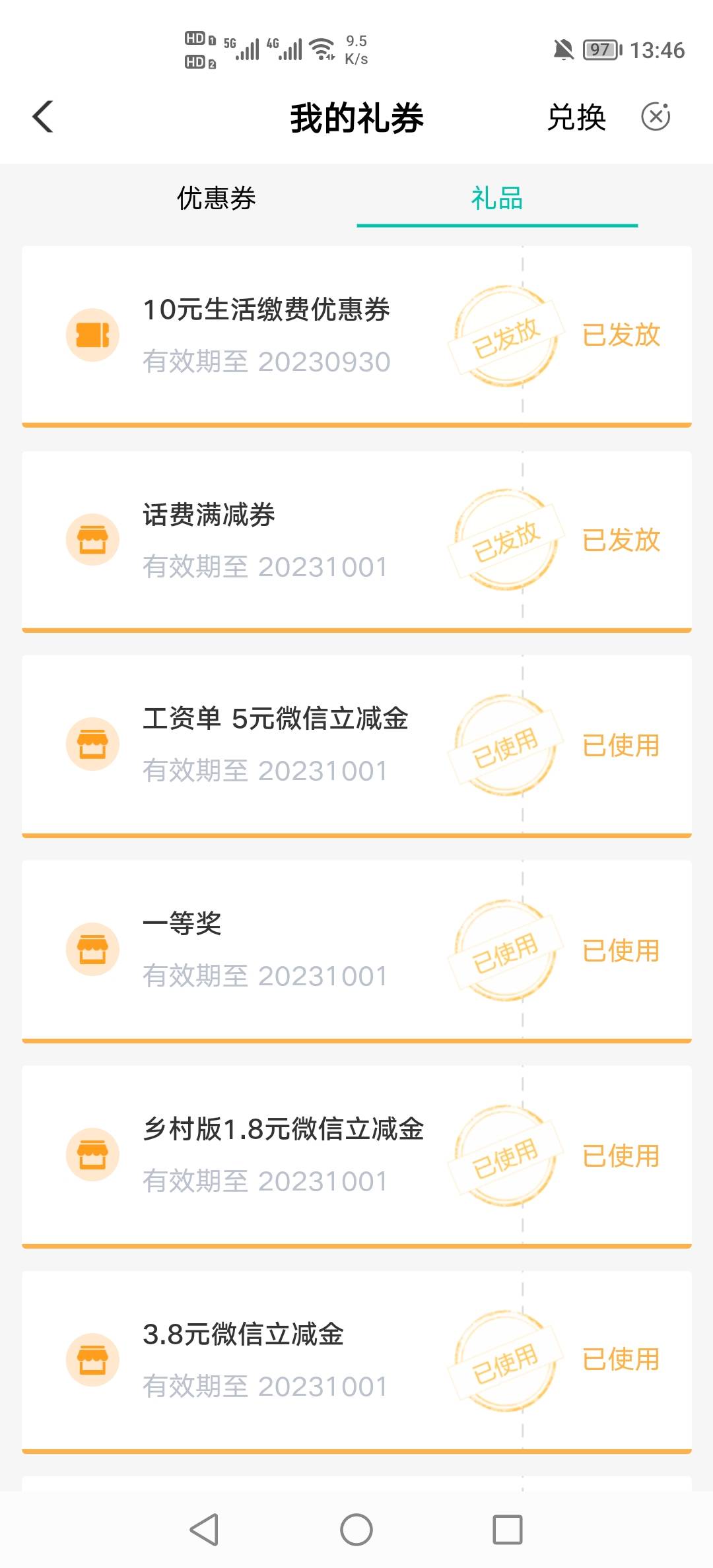The height and width of the screenshot is (1568, 713).
Task: Tap the system home button
Action: point(356,1529)
